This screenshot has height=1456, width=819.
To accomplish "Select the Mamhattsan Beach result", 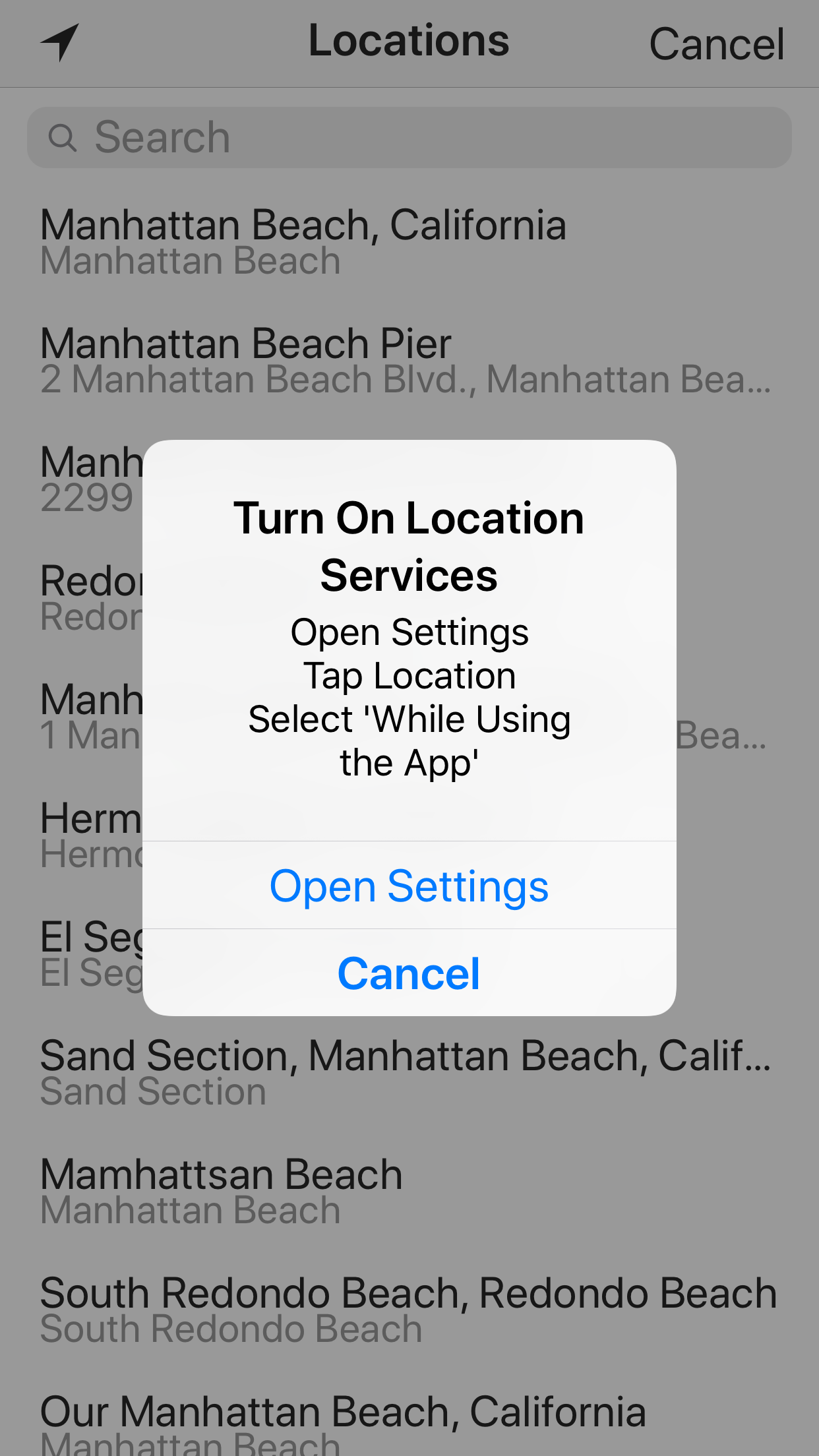I will coord(222,1191).
